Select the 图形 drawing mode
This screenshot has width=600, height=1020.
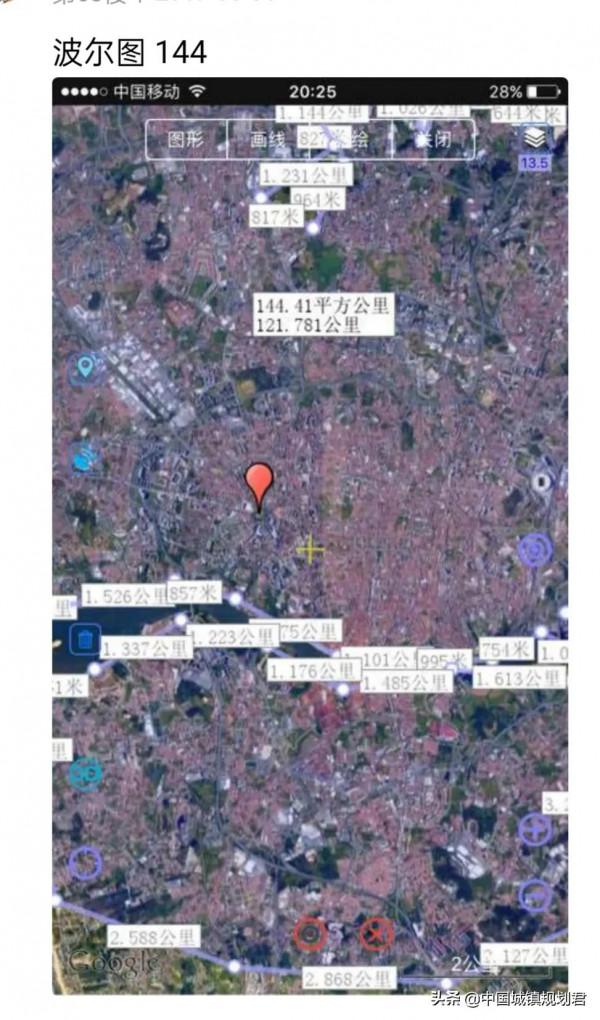coord(186,140)
